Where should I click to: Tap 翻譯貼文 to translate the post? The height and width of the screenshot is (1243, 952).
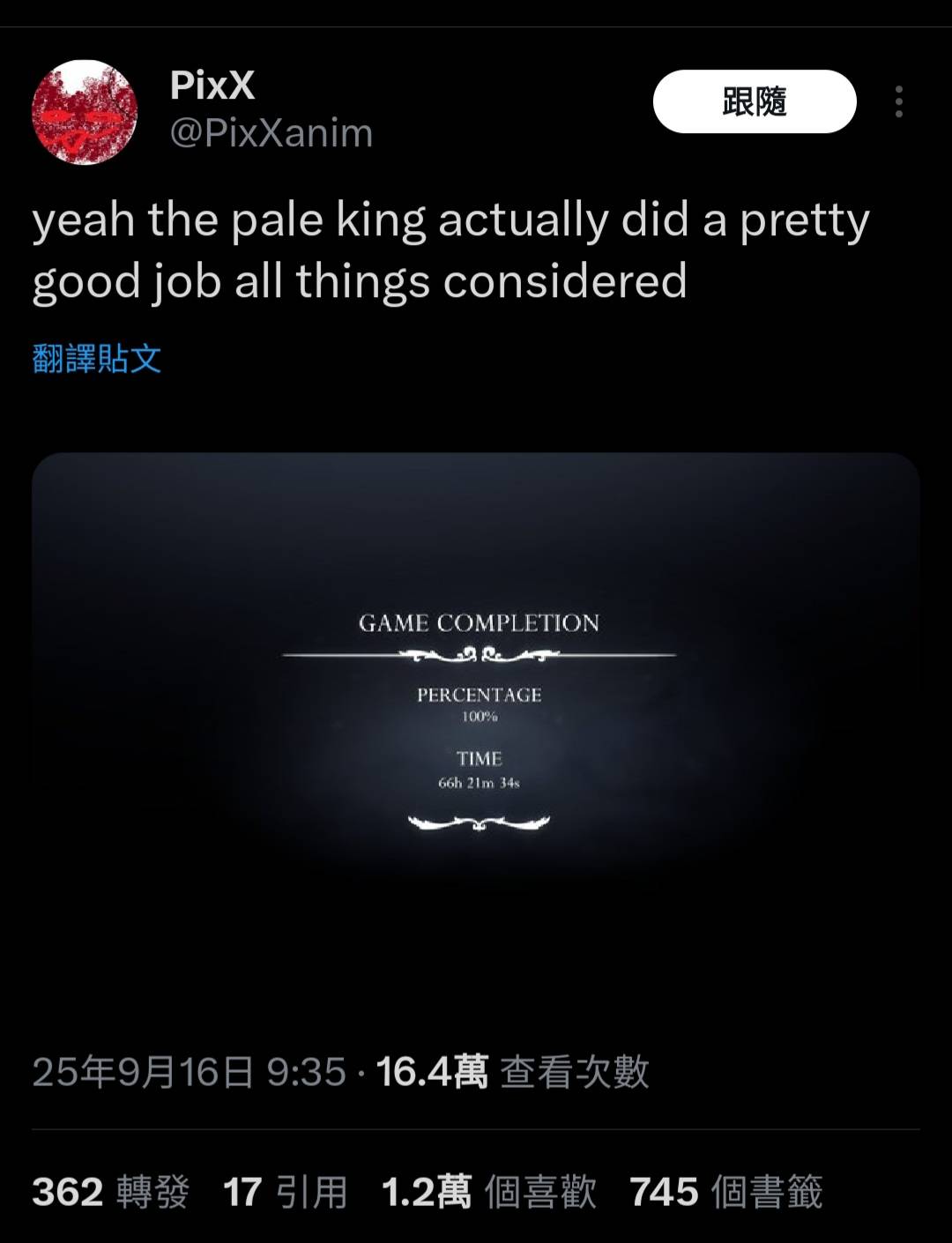click(97, 359)
